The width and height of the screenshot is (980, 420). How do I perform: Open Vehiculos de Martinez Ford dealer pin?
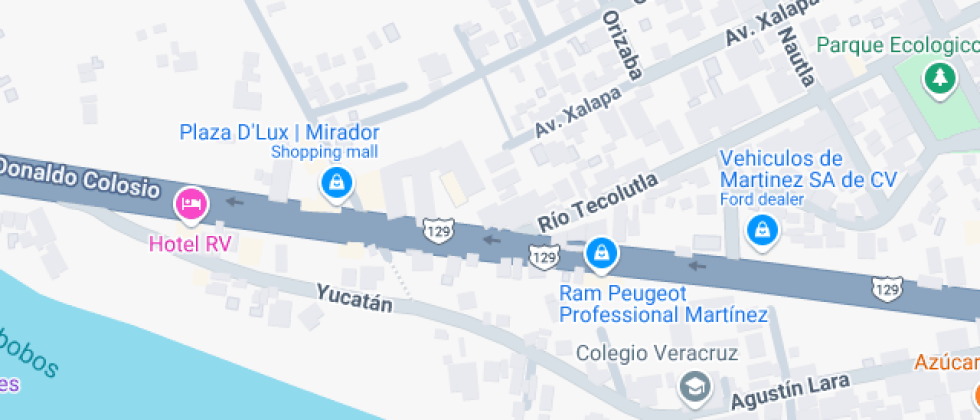coord(762,231)
